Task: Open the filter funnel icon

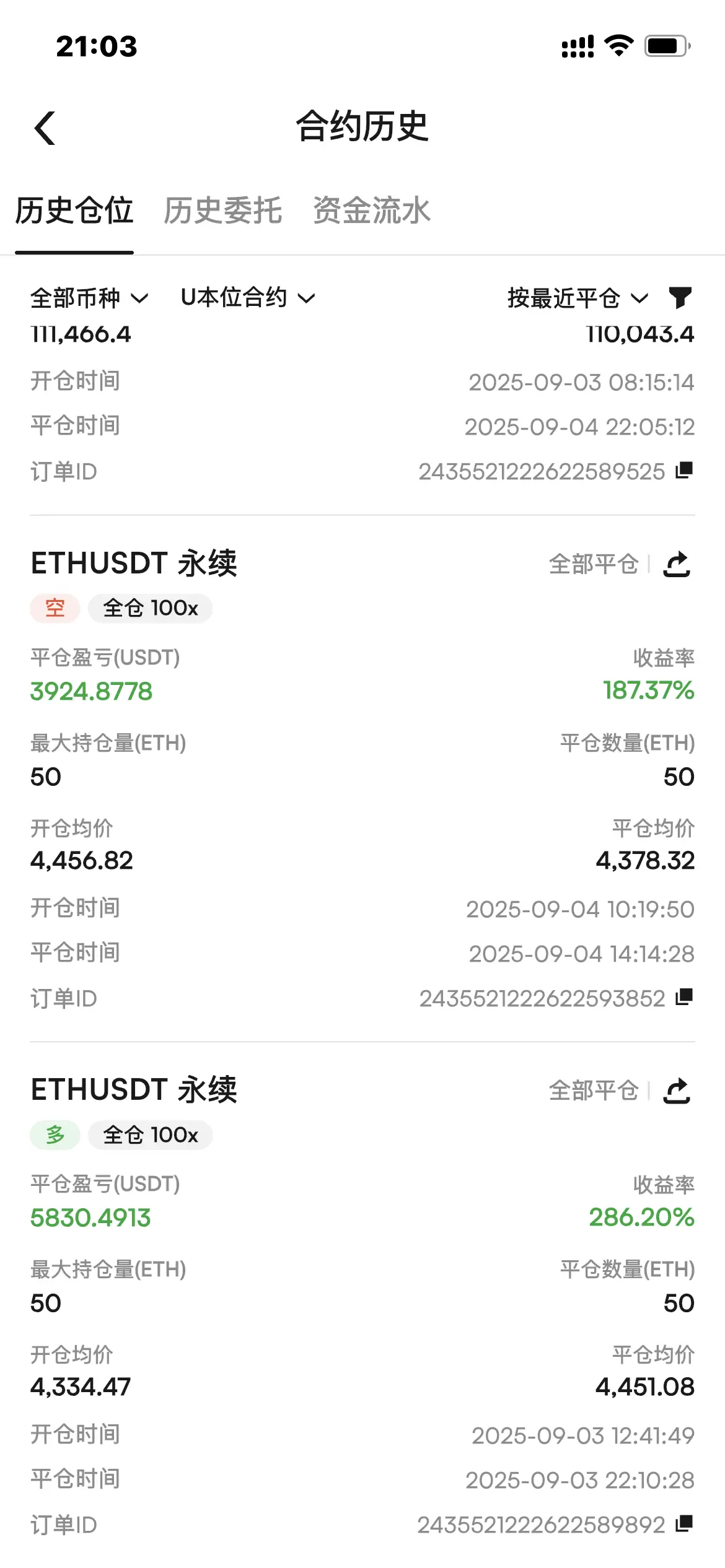Action: pyautogui.click(x=680, y=298)
